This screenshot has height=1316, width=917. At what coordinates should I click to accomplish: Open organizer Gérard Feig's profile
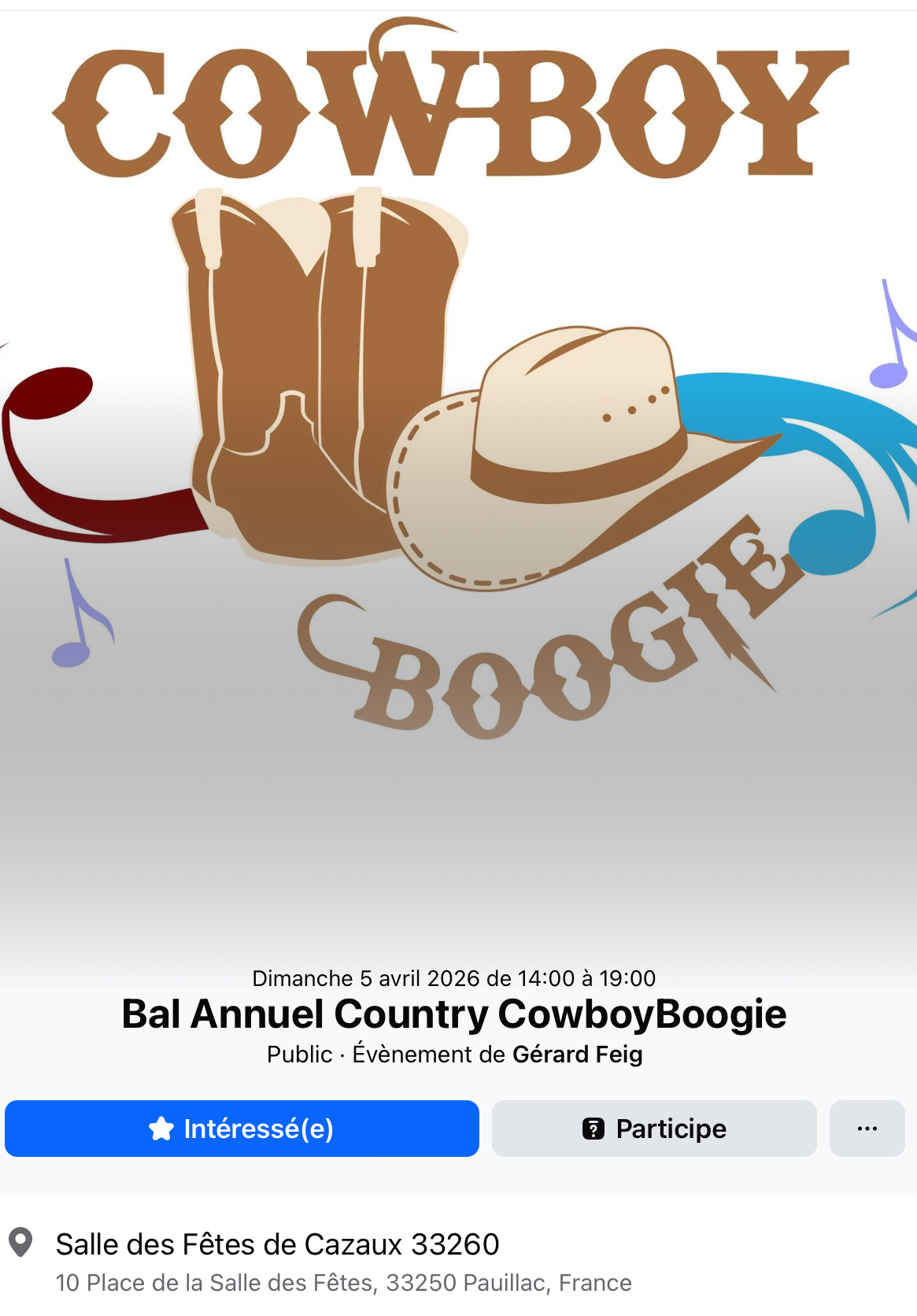click(577, 1055)
